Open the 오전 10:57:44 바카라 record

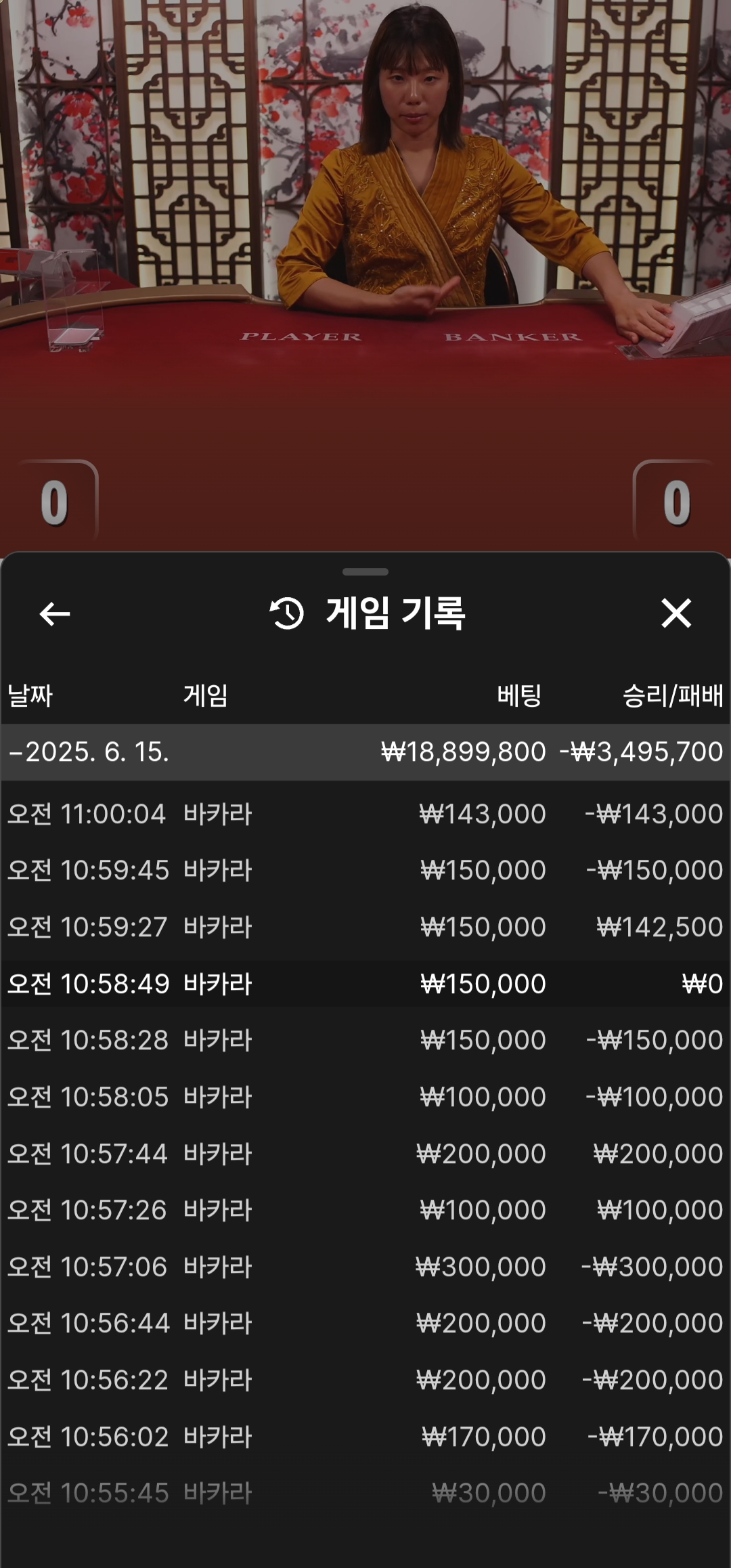point(365,1154)
